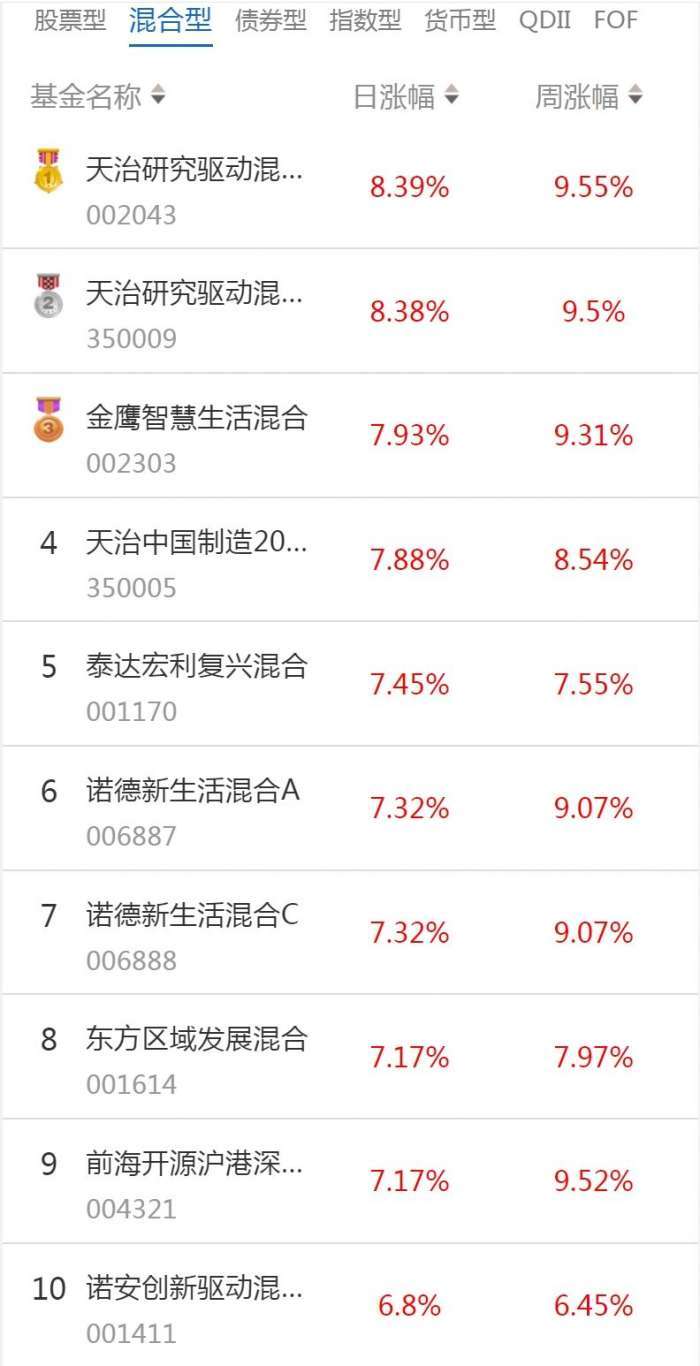
Task: Select the QDII tab
Action: tap(545, 20)
